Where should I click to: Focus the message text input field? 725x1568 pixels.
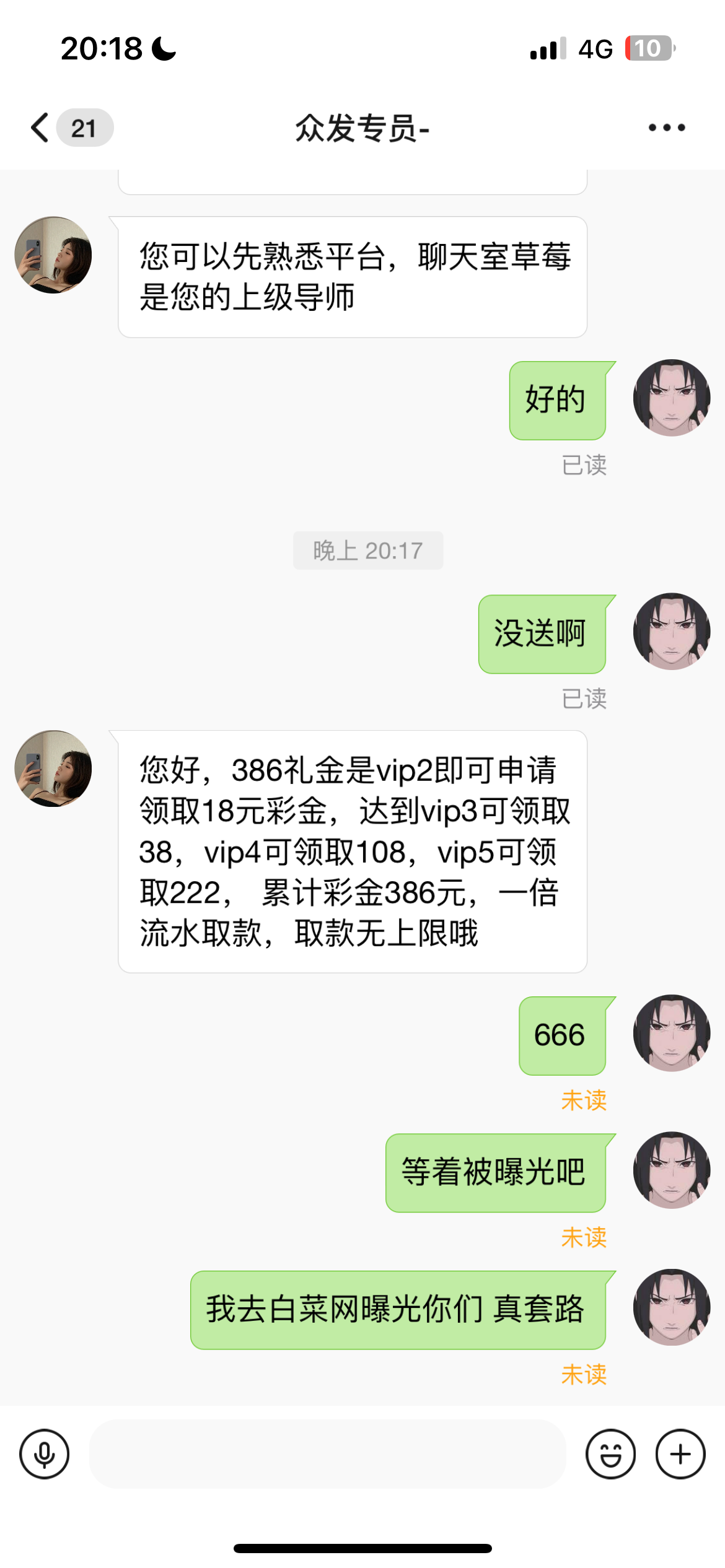click(327, 1454)
